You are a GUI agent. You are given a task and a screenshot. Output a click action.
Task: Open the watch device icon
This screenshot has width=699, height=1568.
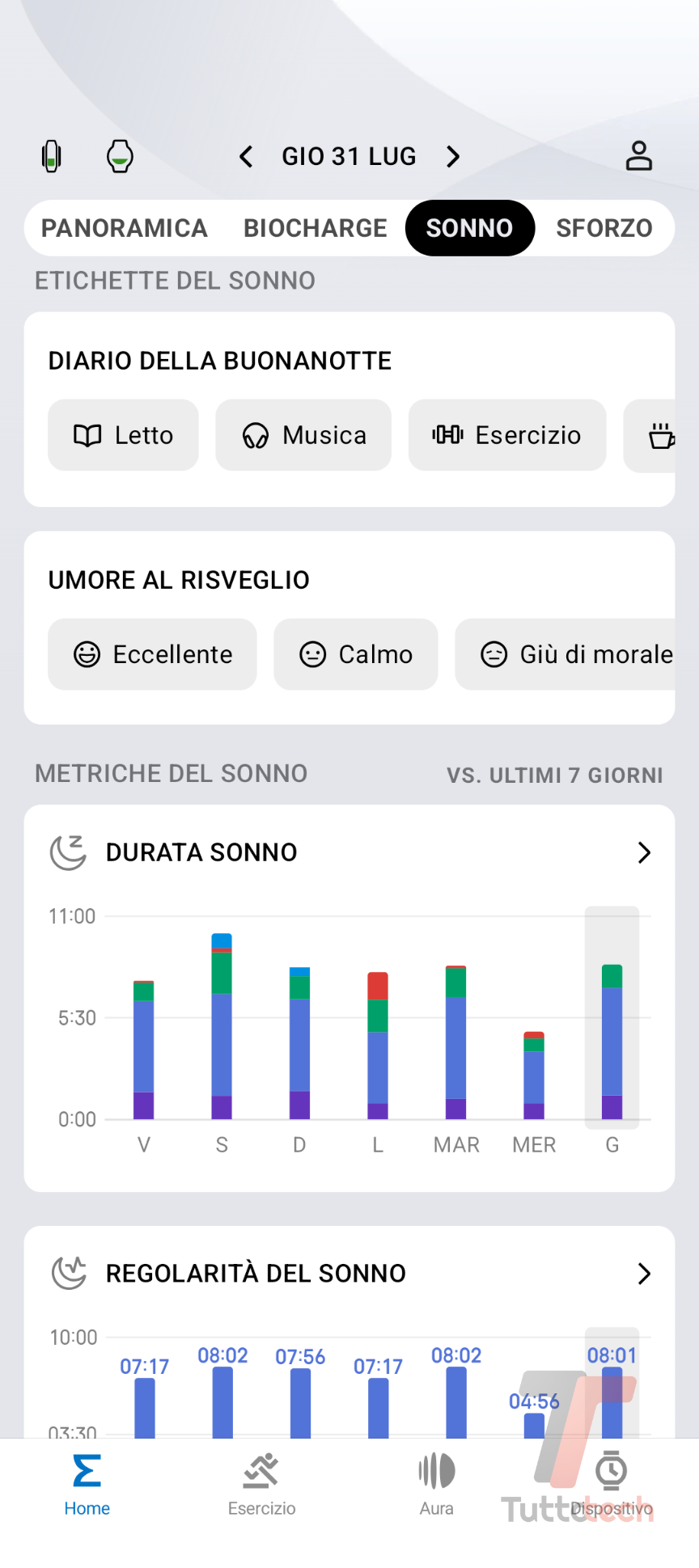pos(120,156)
